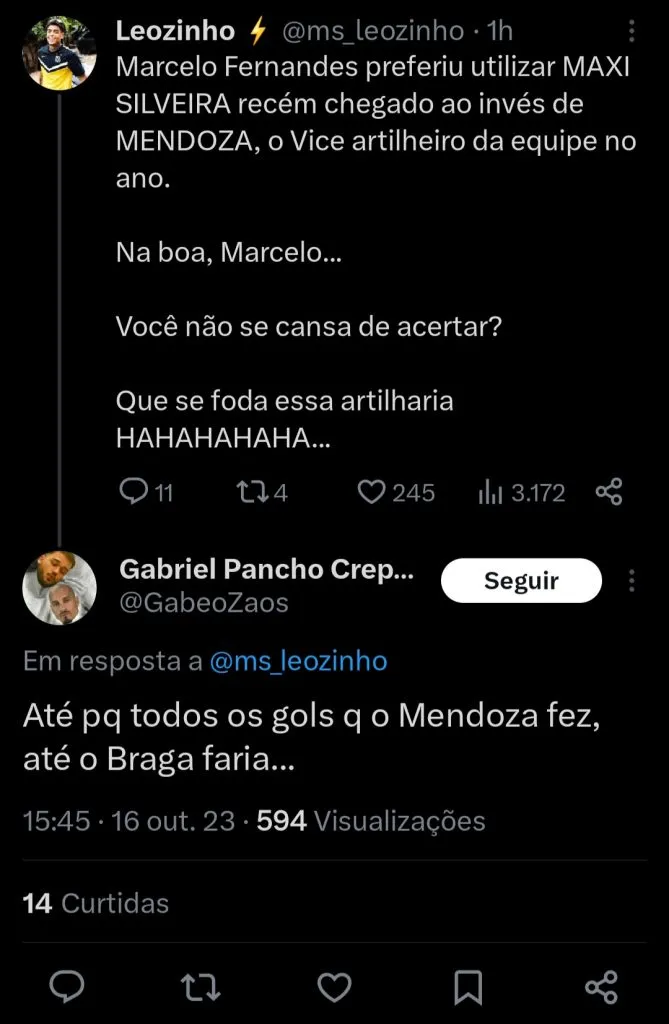
Task: View the 14 Curtidas list
Action: point(95,903)
